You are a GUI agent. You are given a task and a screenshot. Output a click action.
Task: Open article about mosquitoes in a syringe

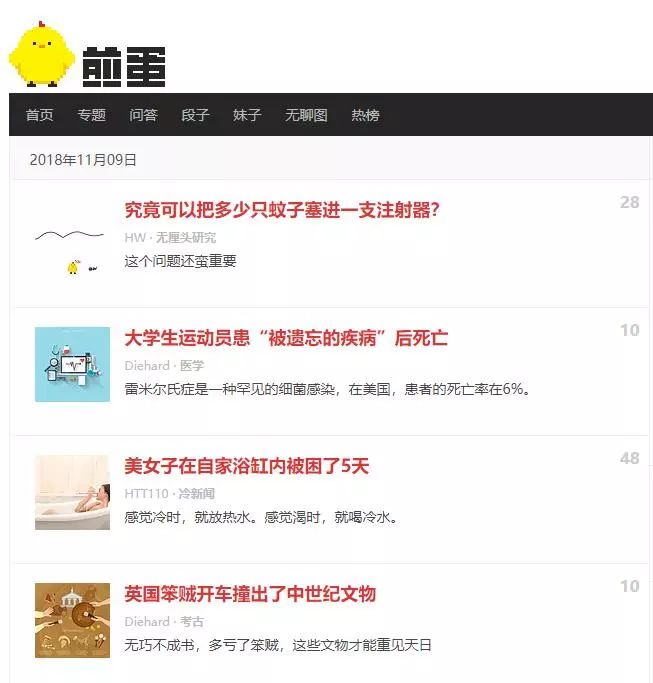(282, 210)
